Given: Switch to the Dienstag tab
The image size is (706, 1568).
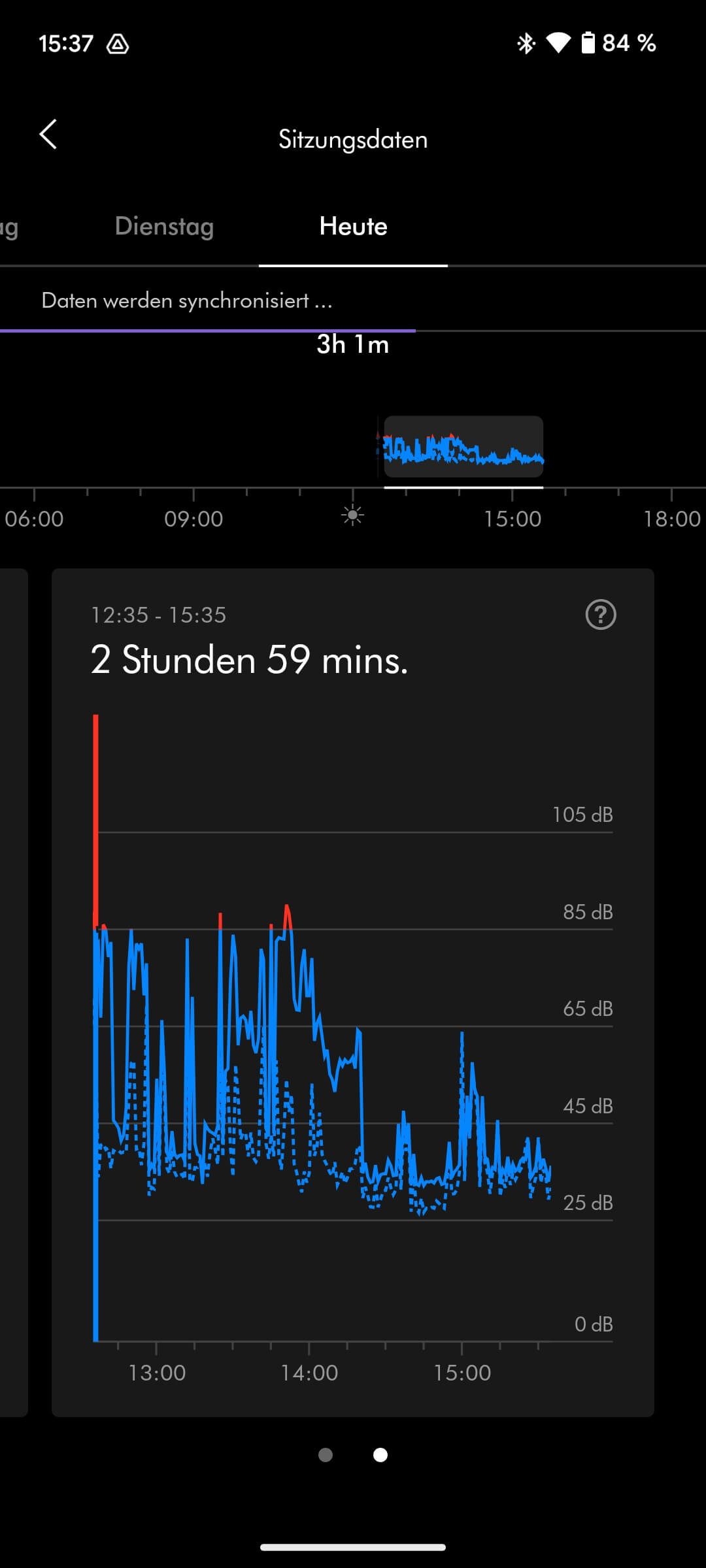Looking at the screenshot, I should coord(164,227).
